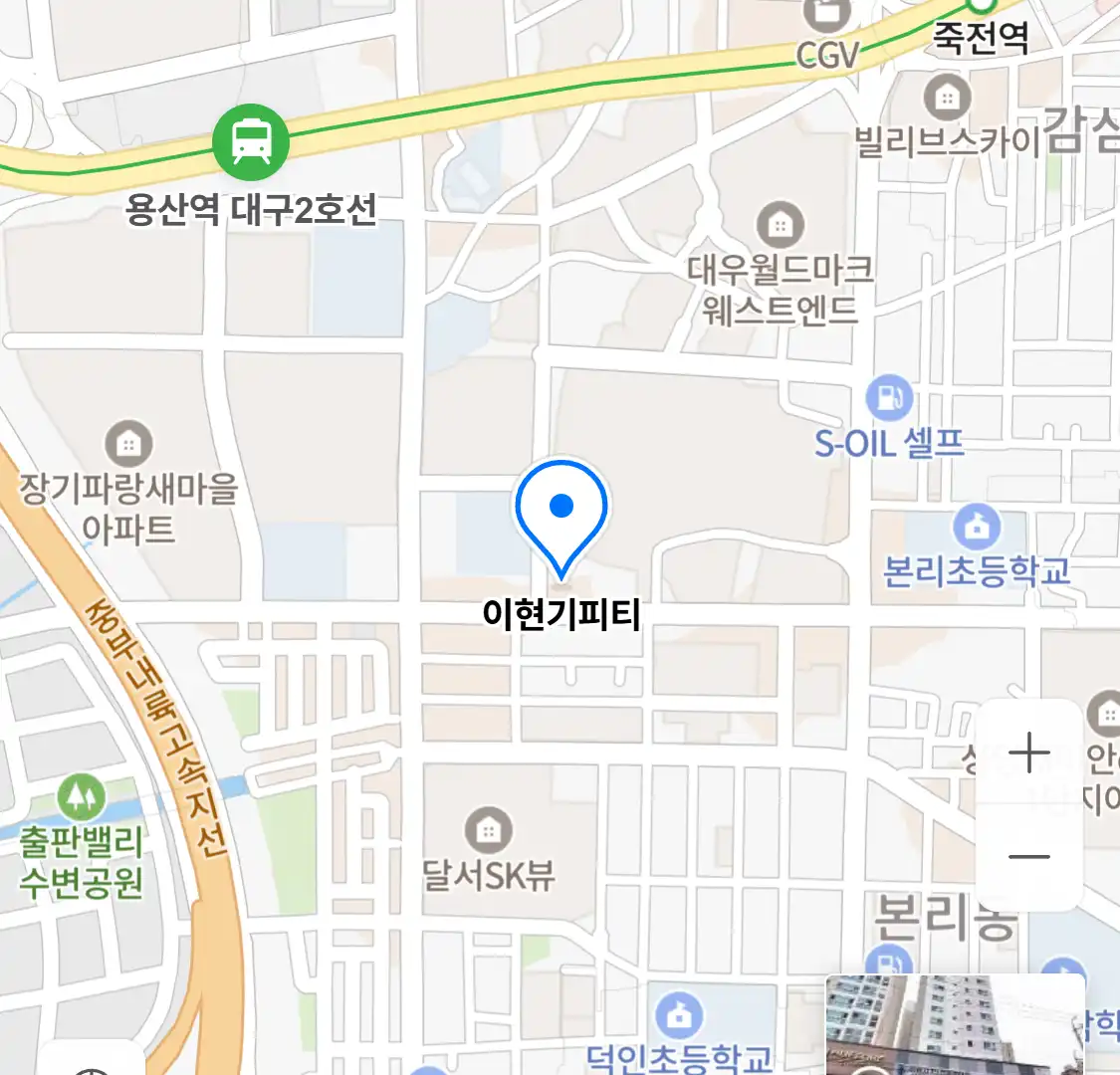Open the 출판밸리 수변공원 park marker
The image size is (1120, 1075).
coord(82,796)
